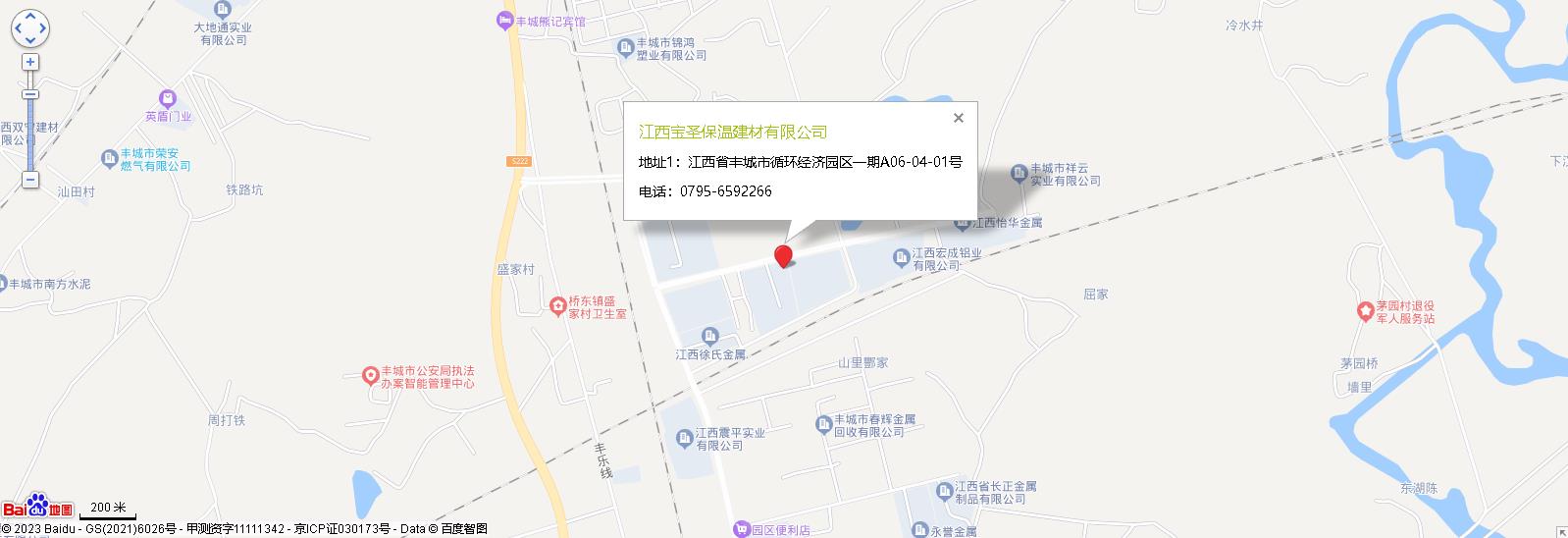Select the 丰城熊记宾馆 hotel marker
1568x538 pixels.
point(504,20)
